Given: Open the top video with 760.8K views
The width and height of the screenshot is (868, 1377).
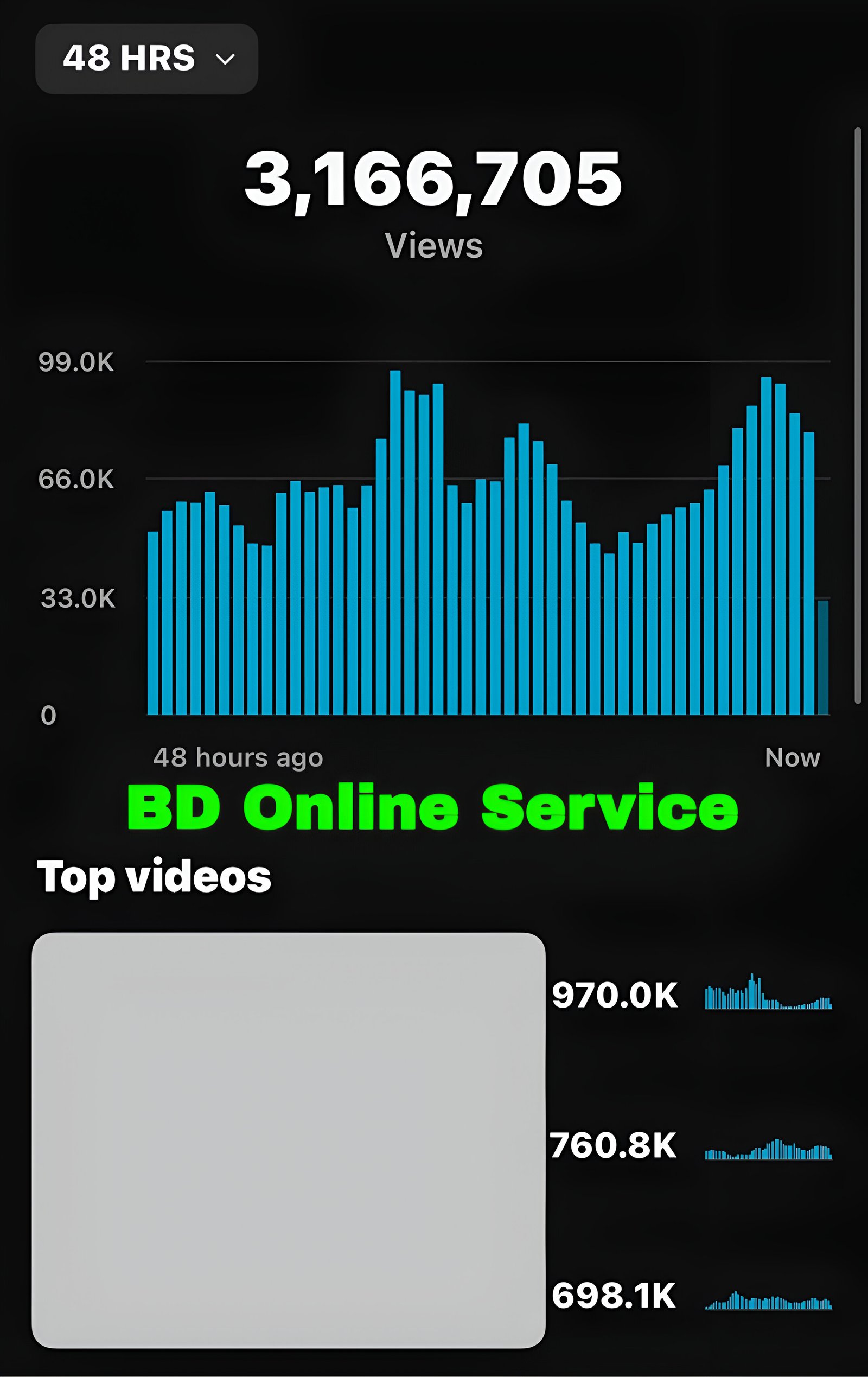Looking at the screenshot, I should pos(614,1146).
